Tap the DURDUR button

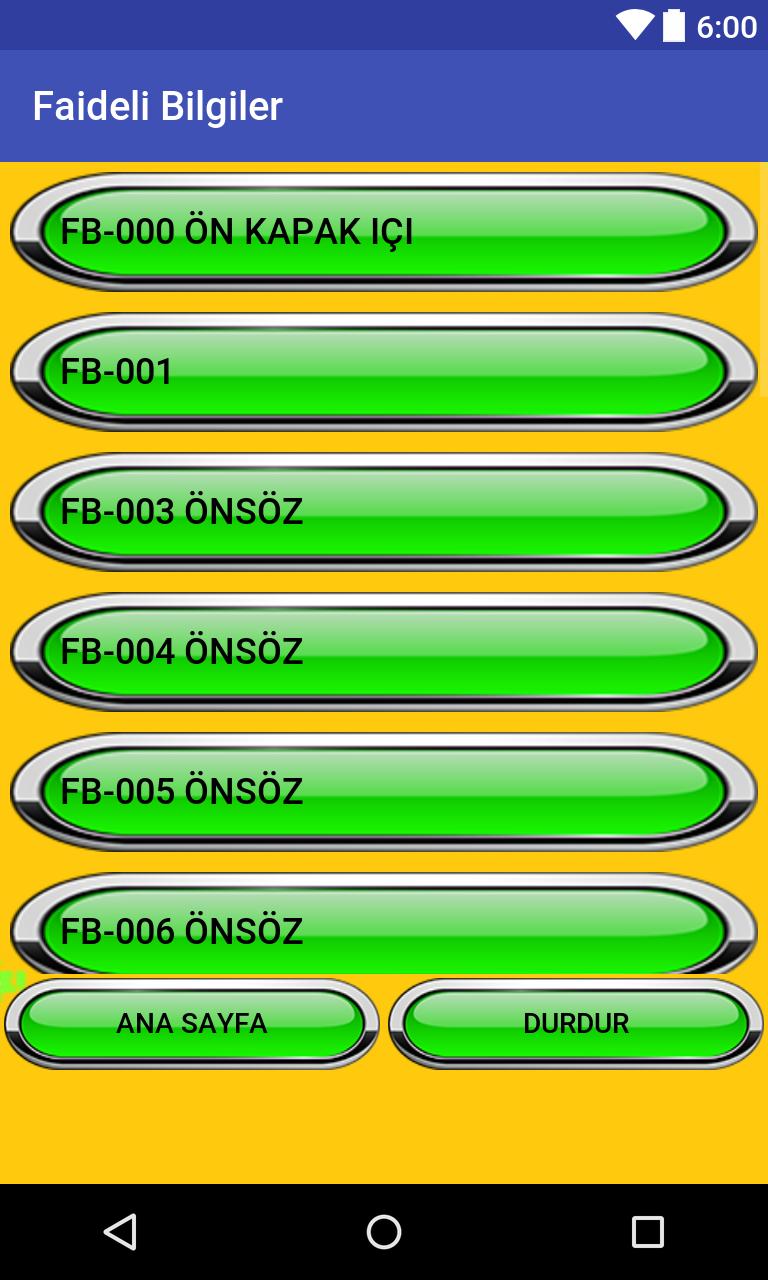(576, 1023)
